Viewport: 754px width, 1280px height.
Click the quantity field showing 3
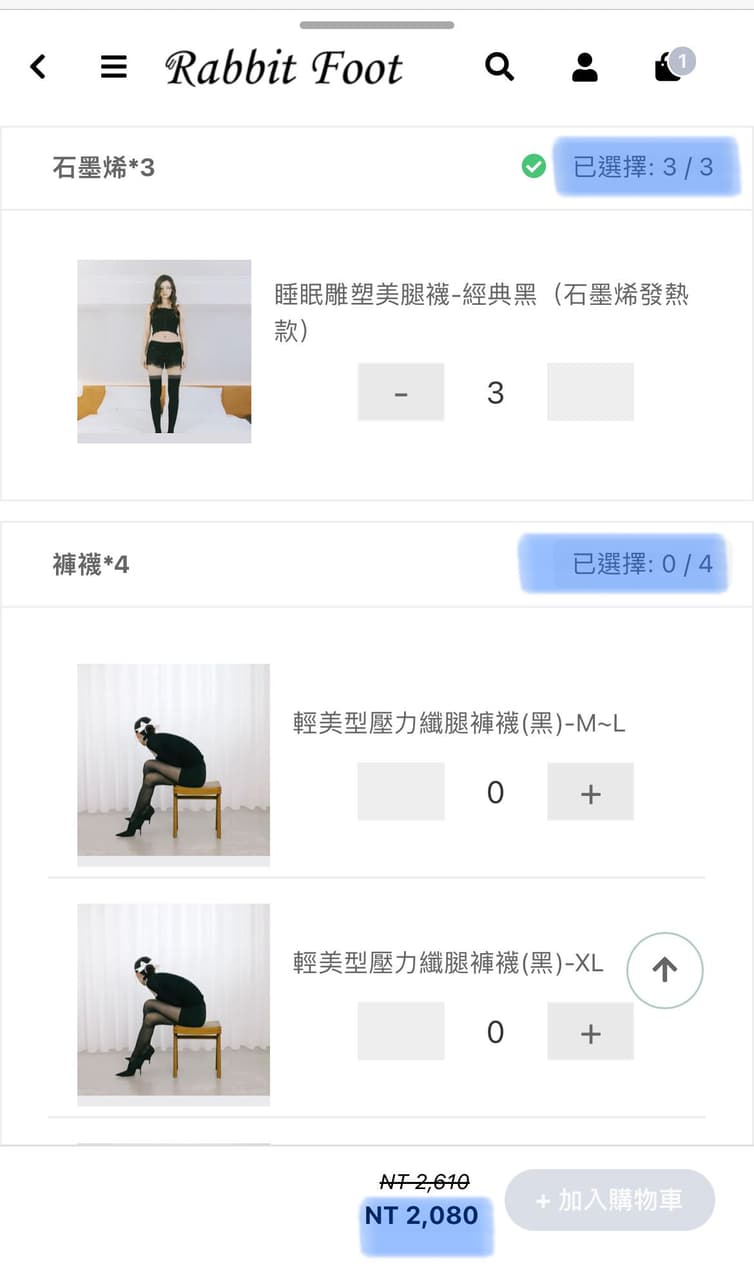(494, 391)
